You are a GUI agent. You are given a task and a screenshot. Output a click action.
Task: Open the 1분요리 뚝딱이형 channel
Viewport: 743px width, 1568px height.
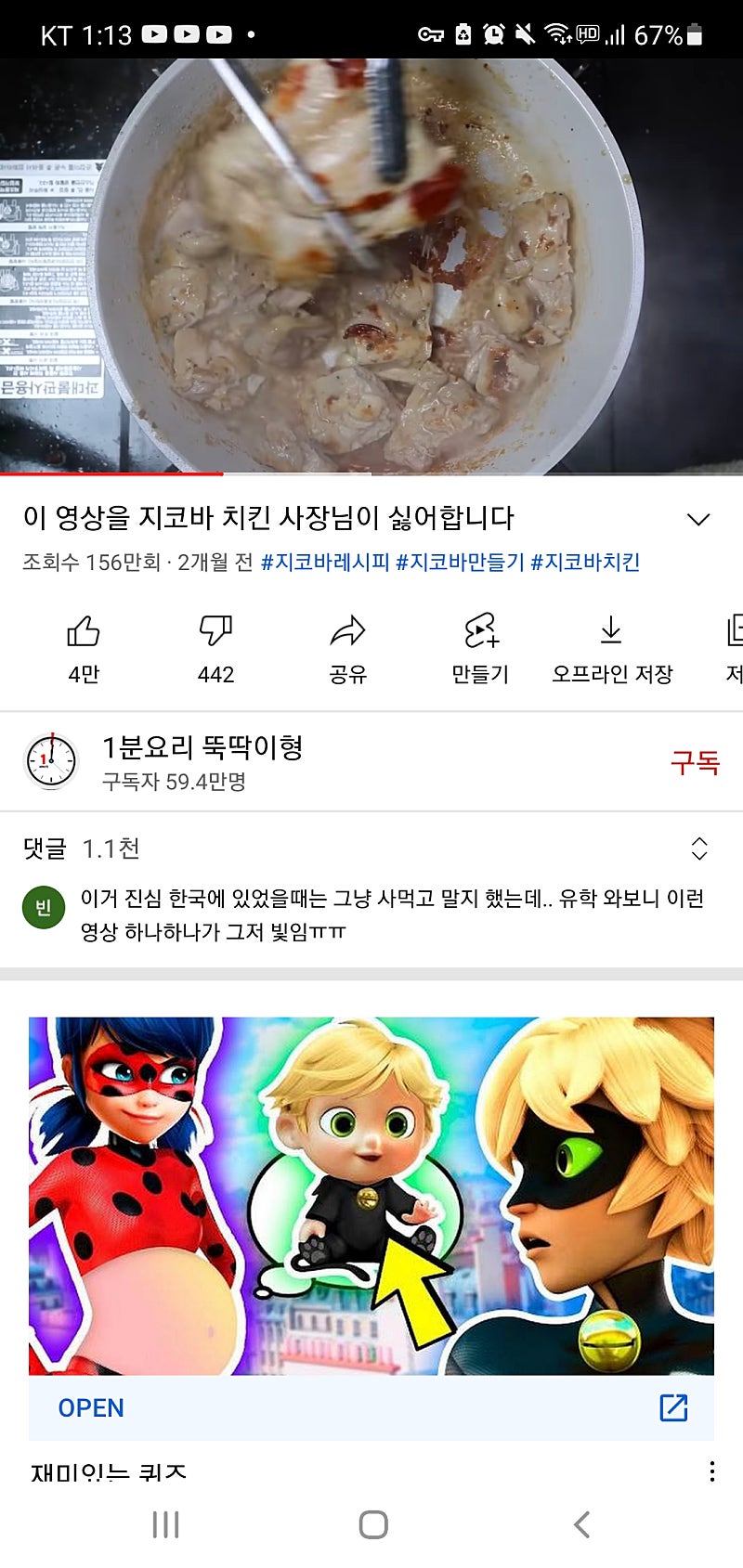click(x=202, y=761)
